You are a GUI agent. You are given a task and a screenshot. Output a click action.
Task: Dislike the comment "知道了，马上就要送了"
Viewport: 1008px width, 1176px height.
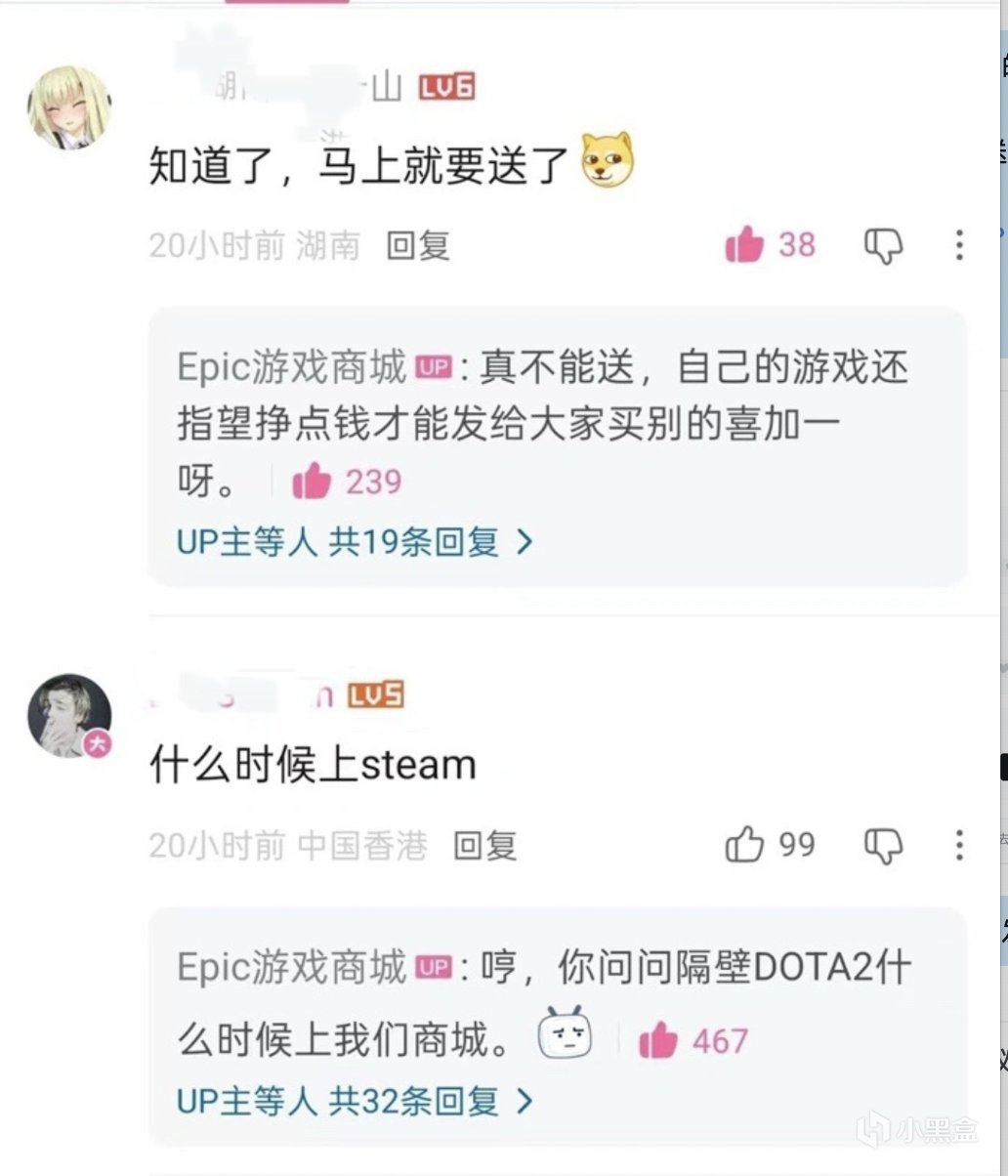[x=883, y=246]
